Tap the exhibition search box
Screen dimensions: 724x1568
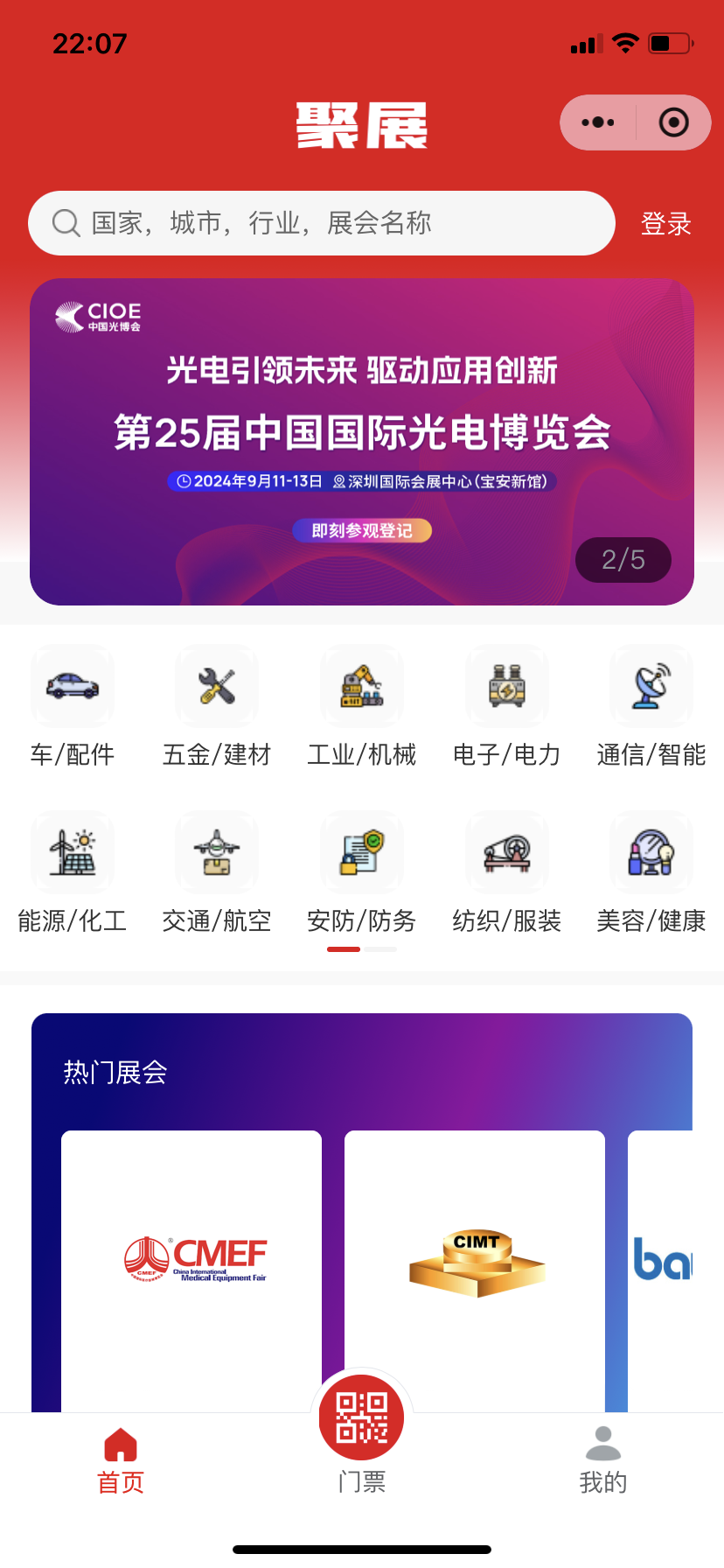pos(322,223)
